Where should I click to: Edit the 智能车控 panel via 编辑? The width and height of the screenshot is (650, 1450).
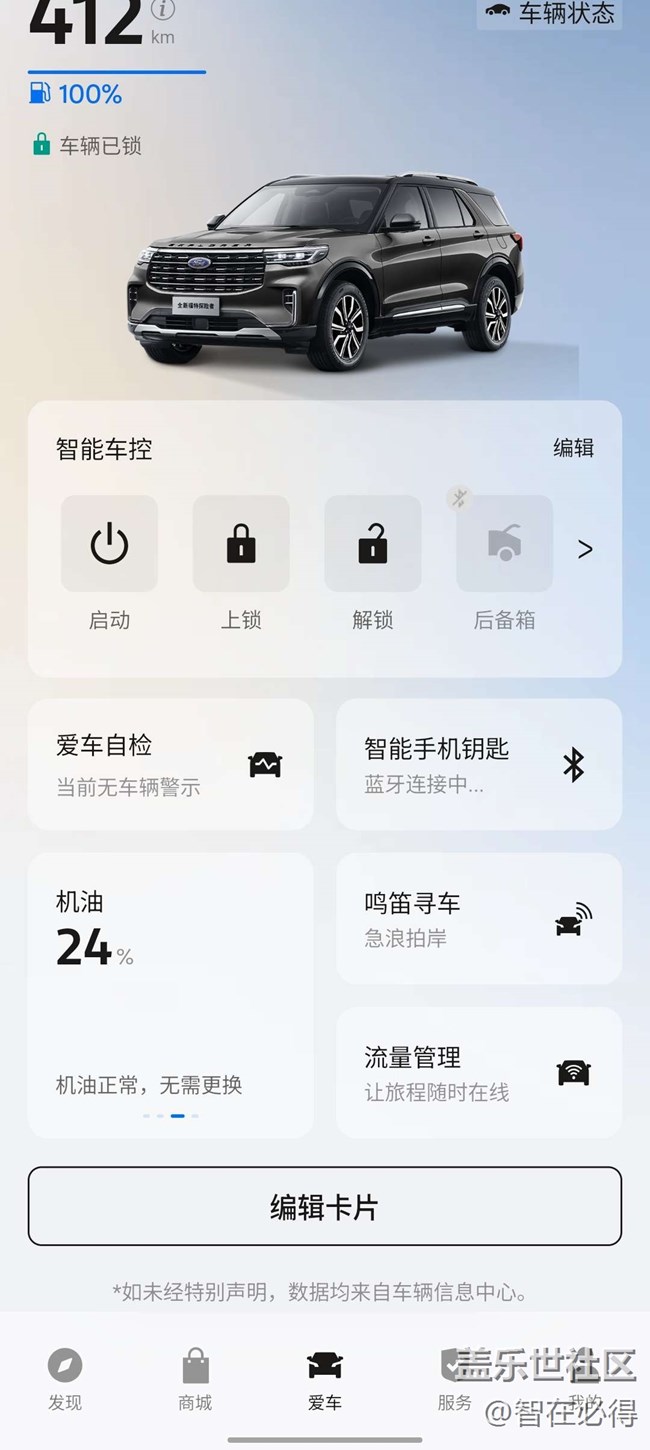[x=573, y=448]
